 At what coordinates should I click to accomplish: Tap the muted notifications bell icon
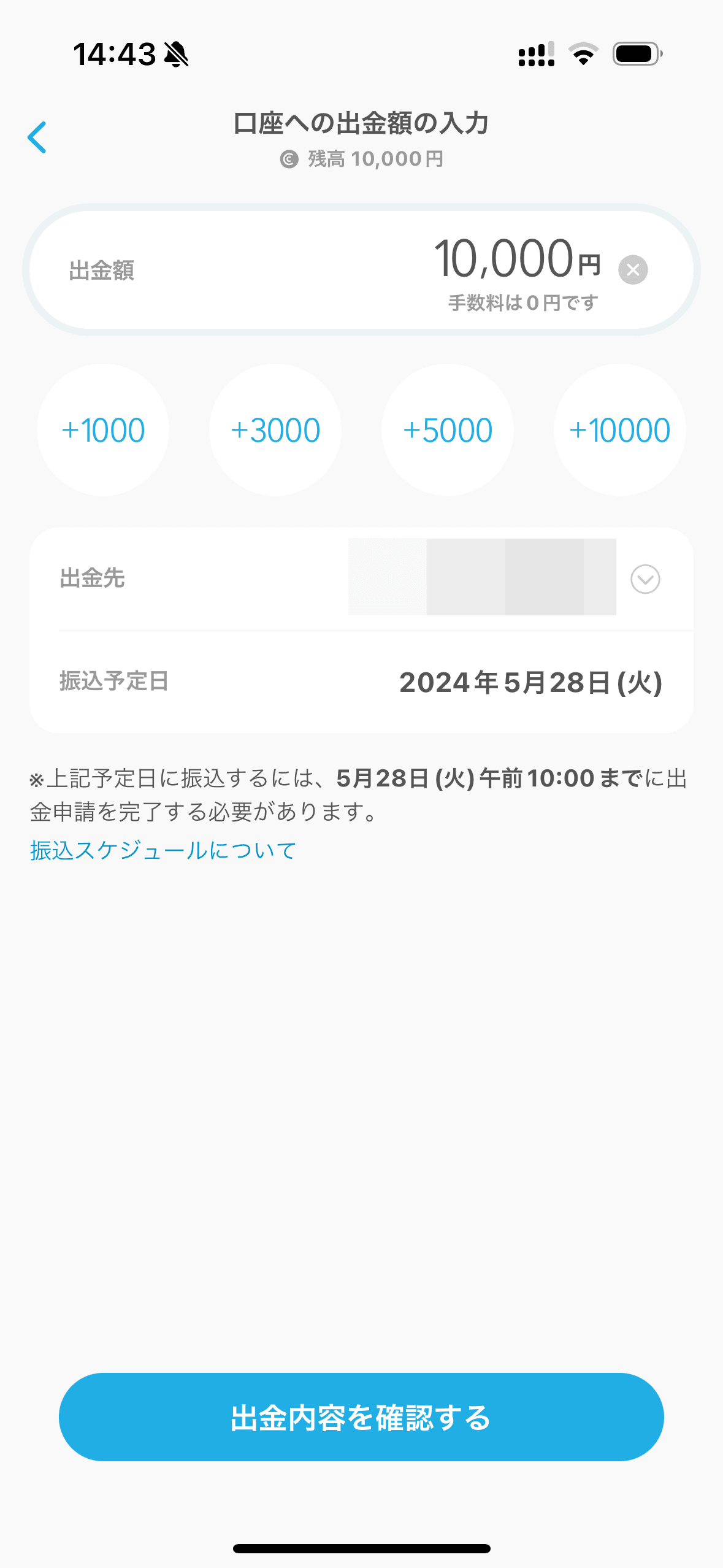point(177,54)
